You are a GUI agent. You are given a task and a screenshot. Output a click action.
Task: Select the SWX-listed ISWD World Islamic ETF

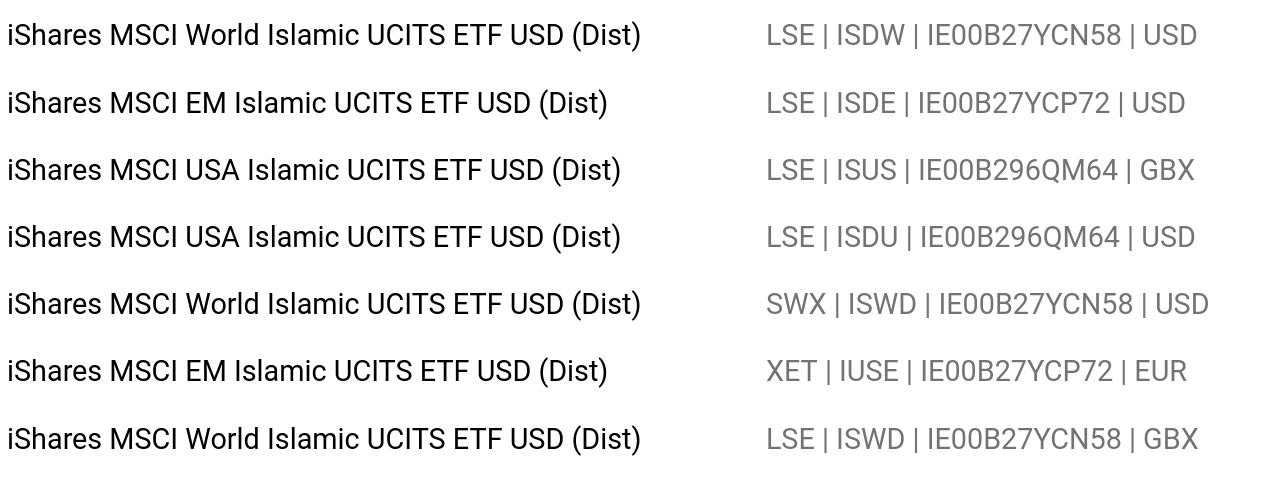point(324,304)
